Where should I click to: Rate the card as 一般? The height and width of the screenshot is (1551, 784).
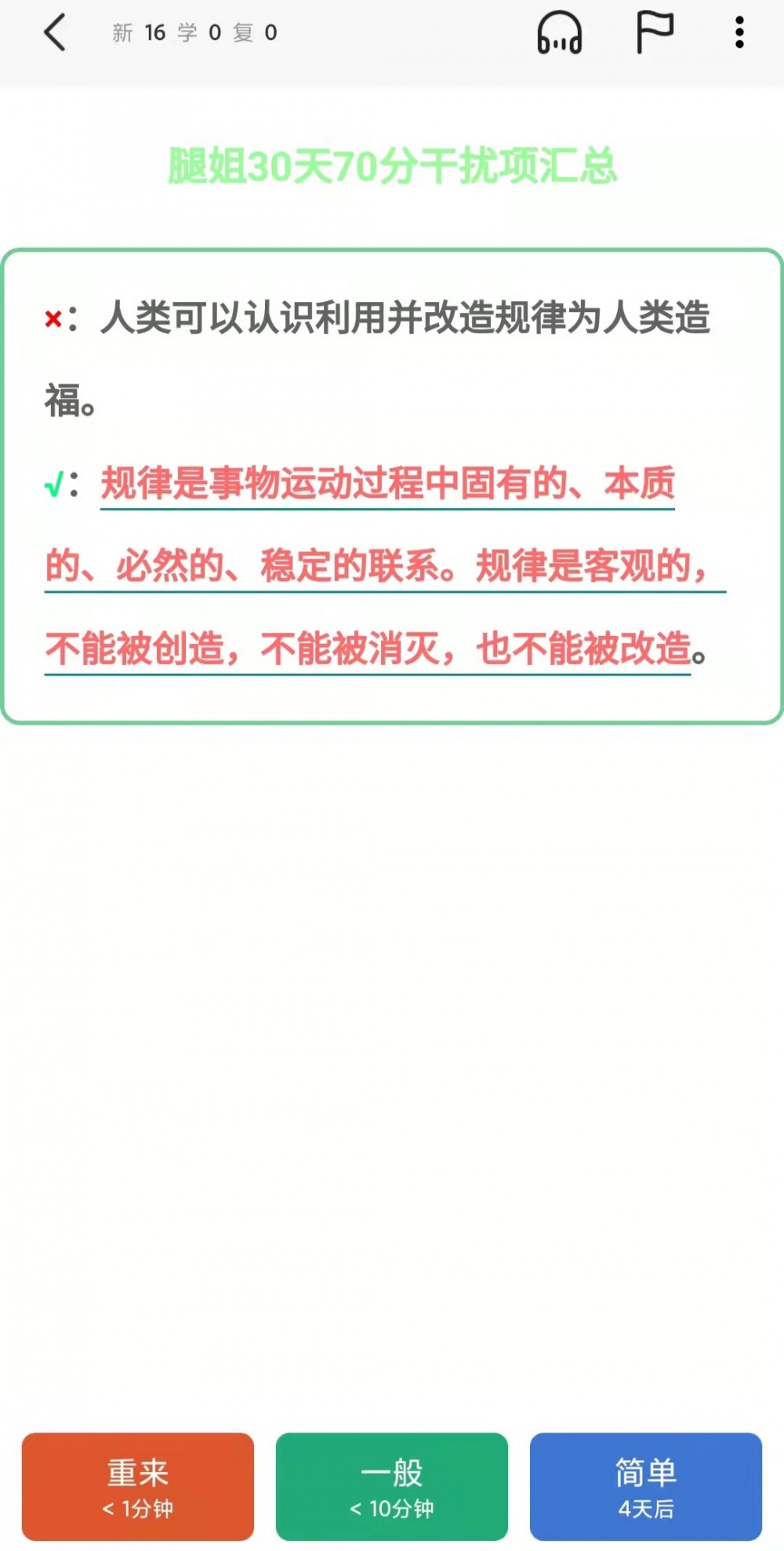point(392,1487)
